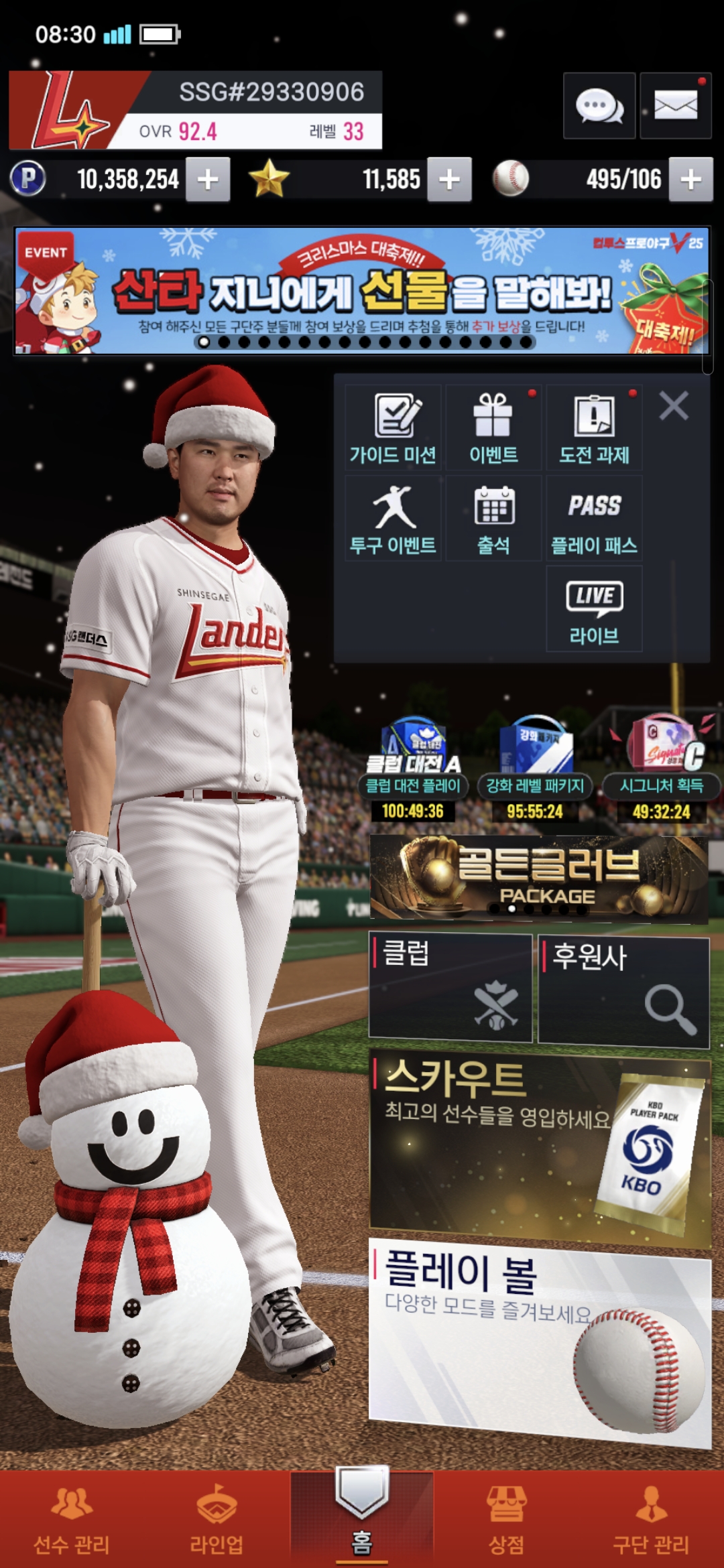Open the 출석 attendance calendar
The height and width of the screenshot is (1568, 724).
coord(493,519)
